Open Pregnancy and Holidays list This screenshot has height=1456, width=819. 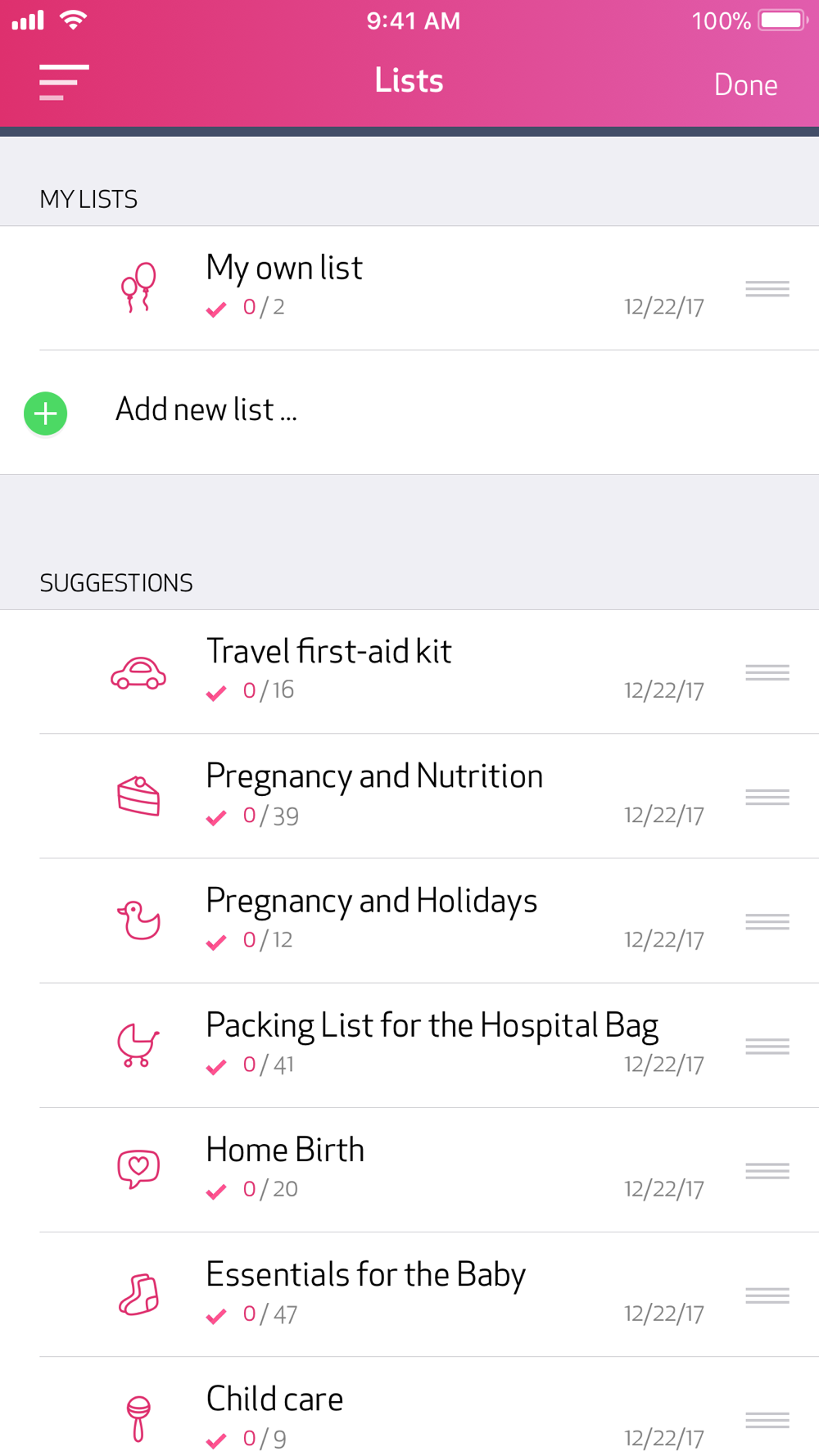coord(409,921)
